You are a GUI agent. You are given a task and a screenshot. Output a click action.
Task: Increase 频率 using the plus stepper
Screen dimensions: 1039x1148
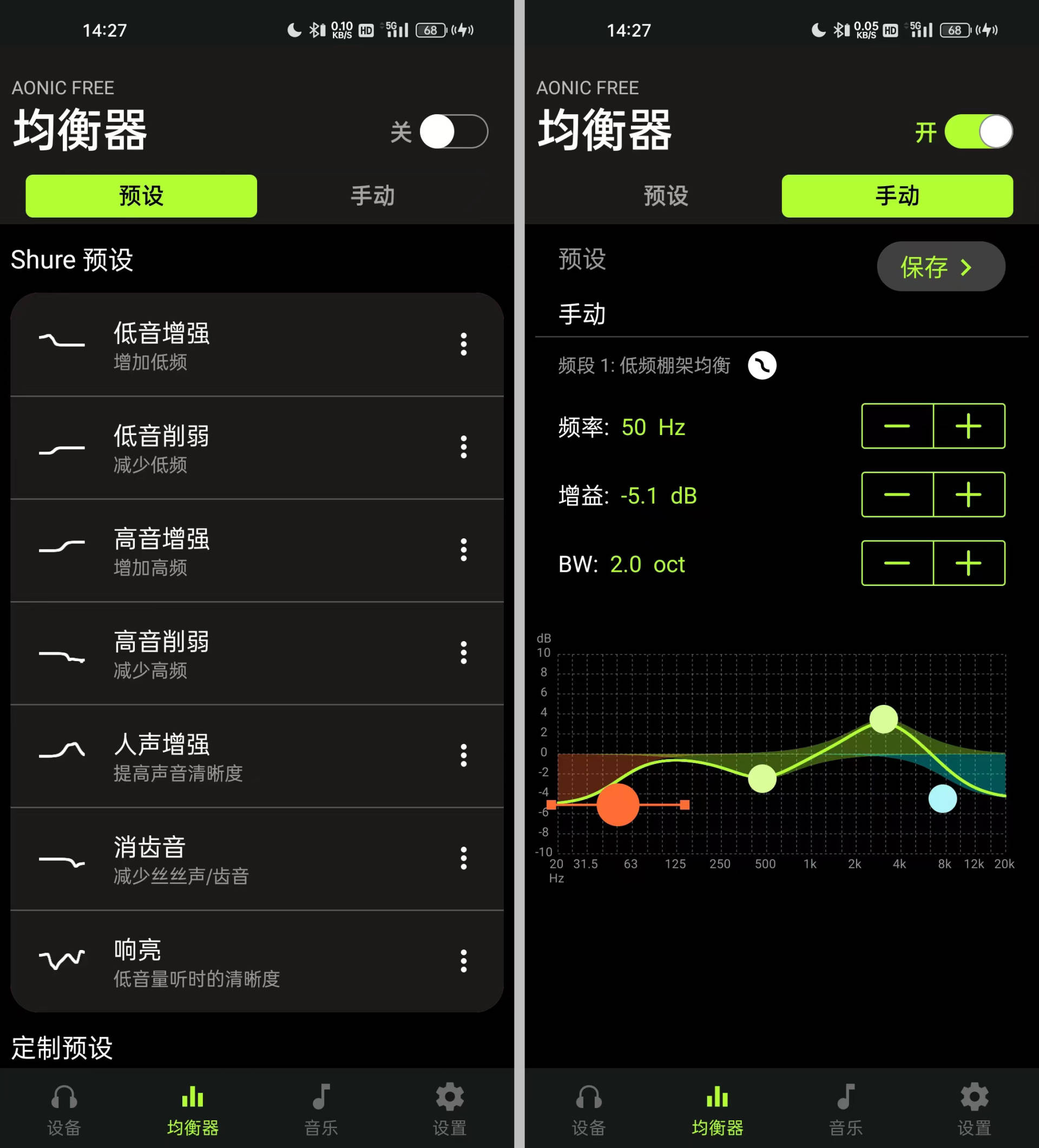(968, 427)
